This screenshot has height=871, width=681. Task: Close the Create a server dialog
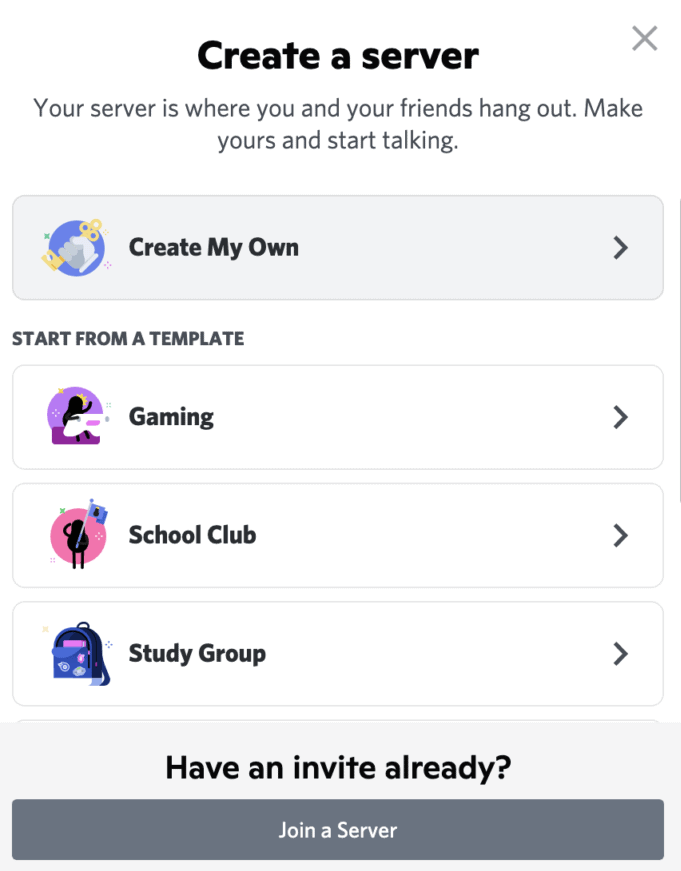tap(645, 39)
